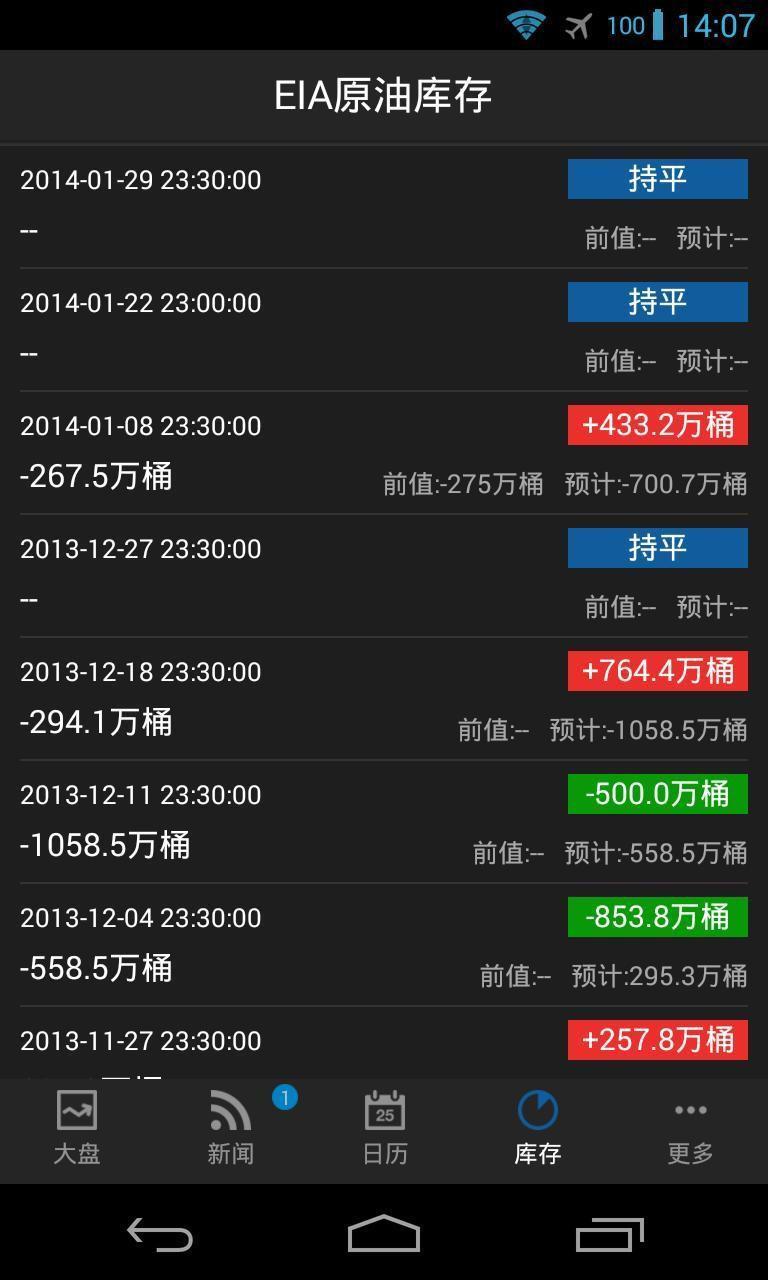This screenshot has height=1280, width=768.
Task: Switch to the 大盘 tab
Action: coord(77,1130)
